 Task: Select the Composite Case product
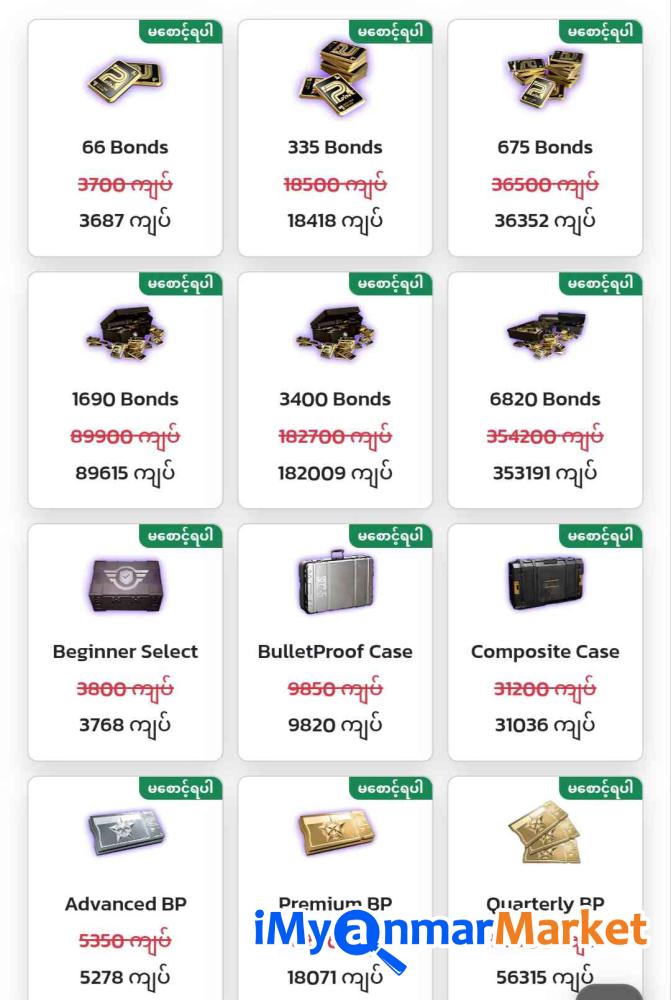[545, 642]
